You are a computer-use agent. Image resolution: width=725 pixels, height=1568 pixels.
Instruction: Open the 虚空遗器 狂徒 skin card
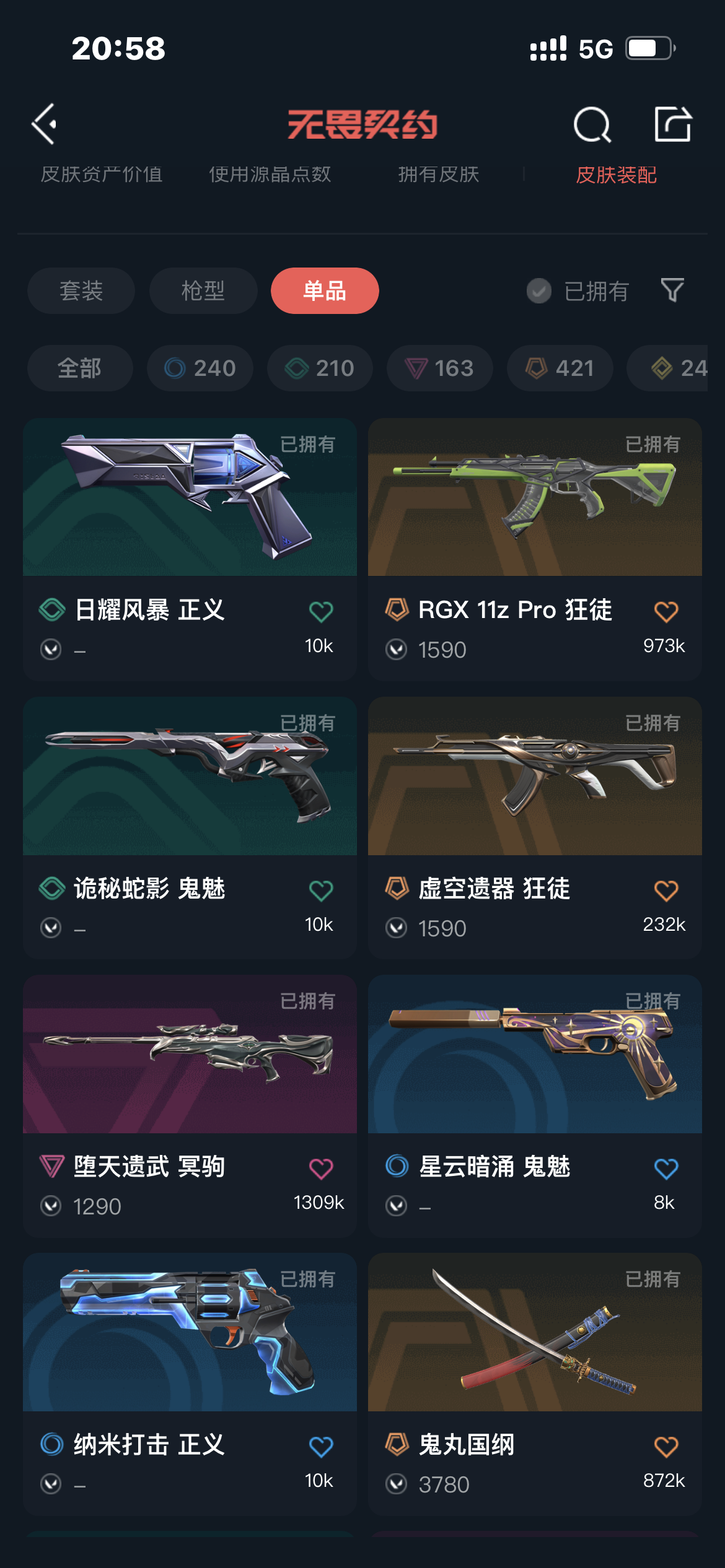(x=535, y=828)
